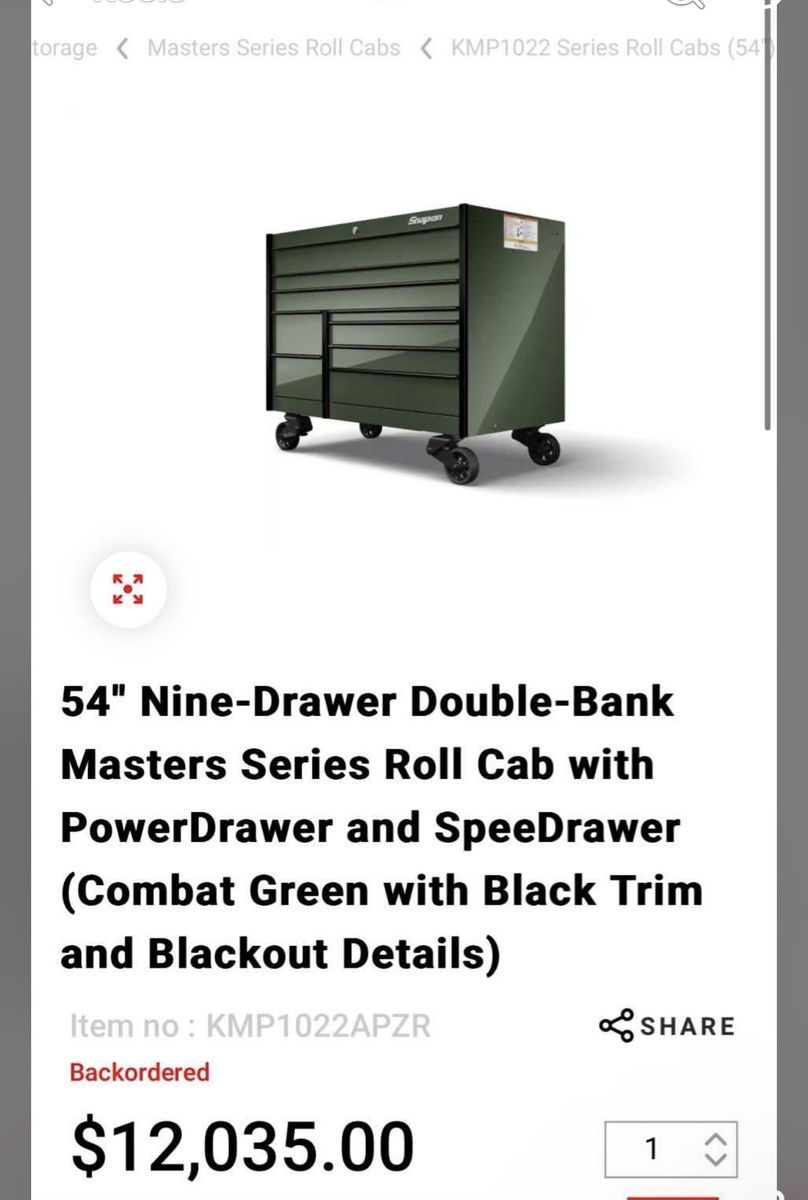
Task: Open the Masters Series Roll Cabs breadcrumb
Action: 273,48
